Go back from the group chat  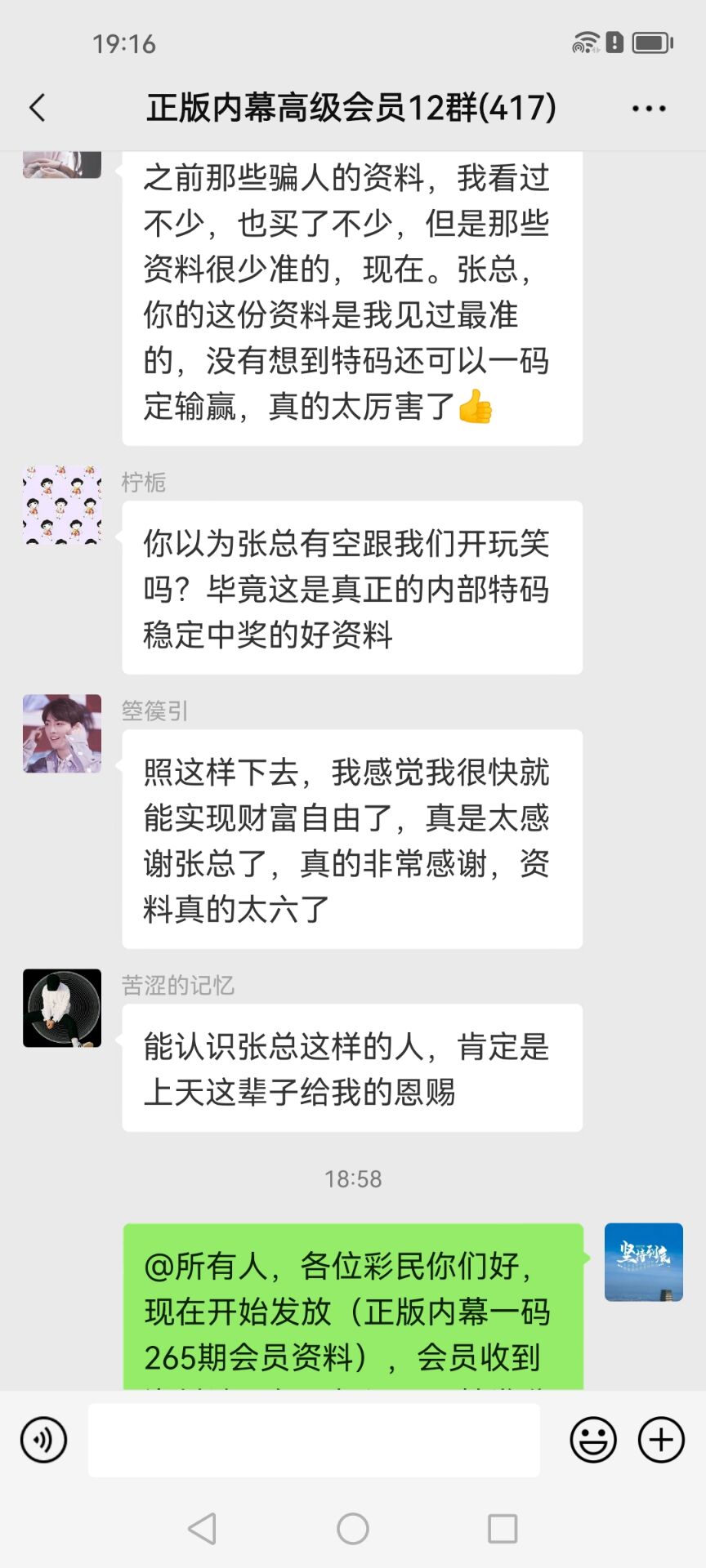tap(38, 108)
